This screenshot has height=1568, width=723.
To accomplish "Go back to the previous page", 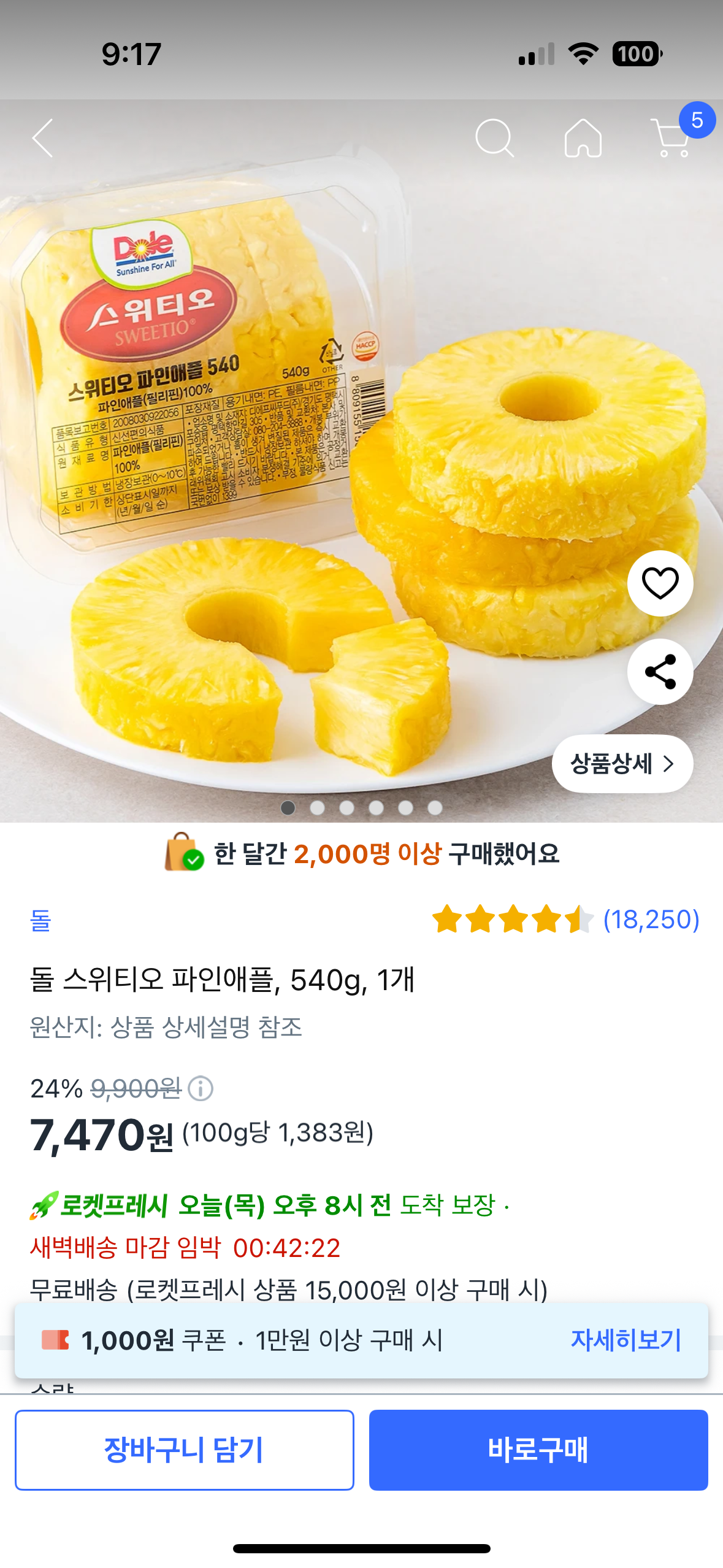I will [43, 138].
